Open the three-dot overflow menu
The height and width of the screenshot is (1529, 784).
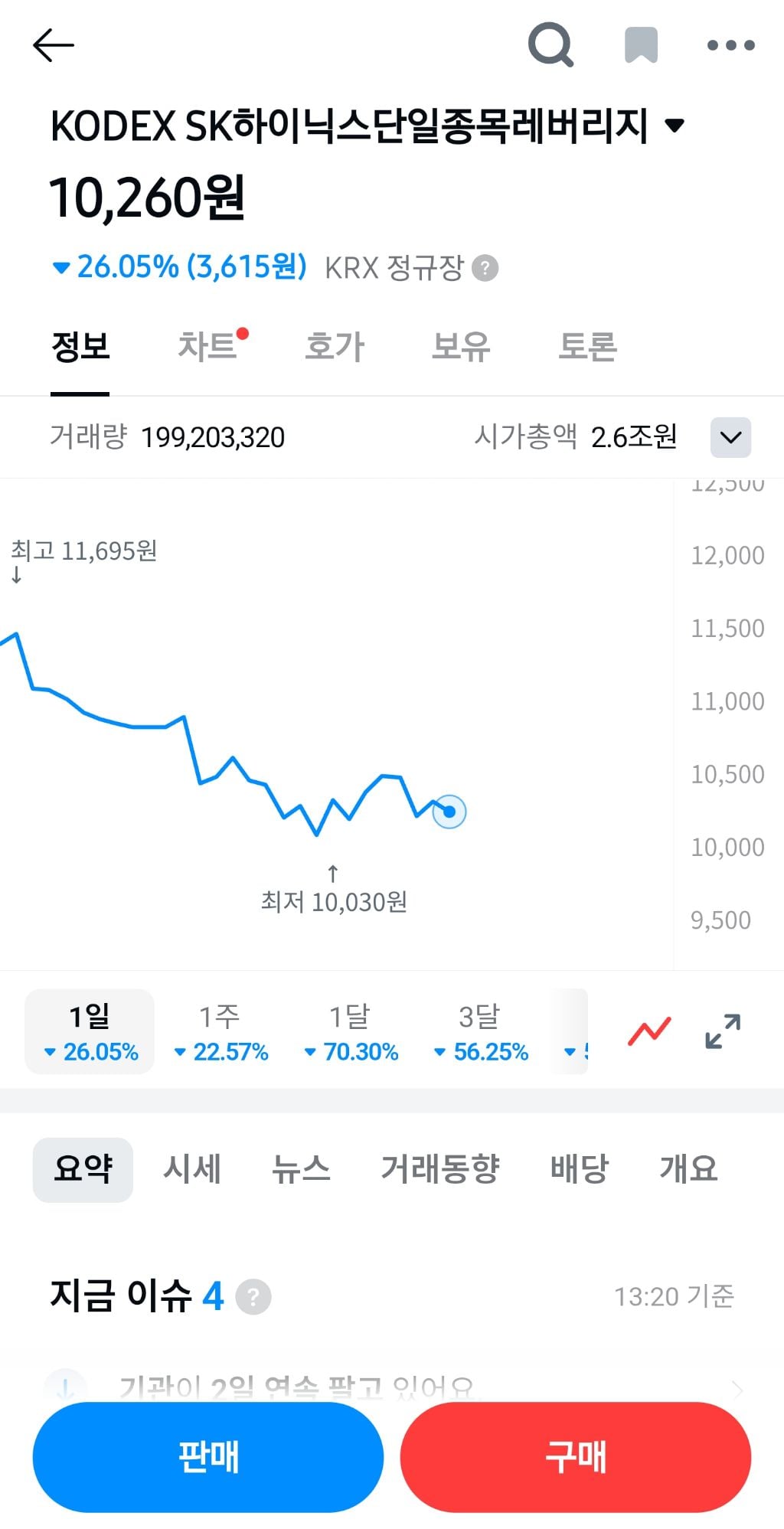730,45
